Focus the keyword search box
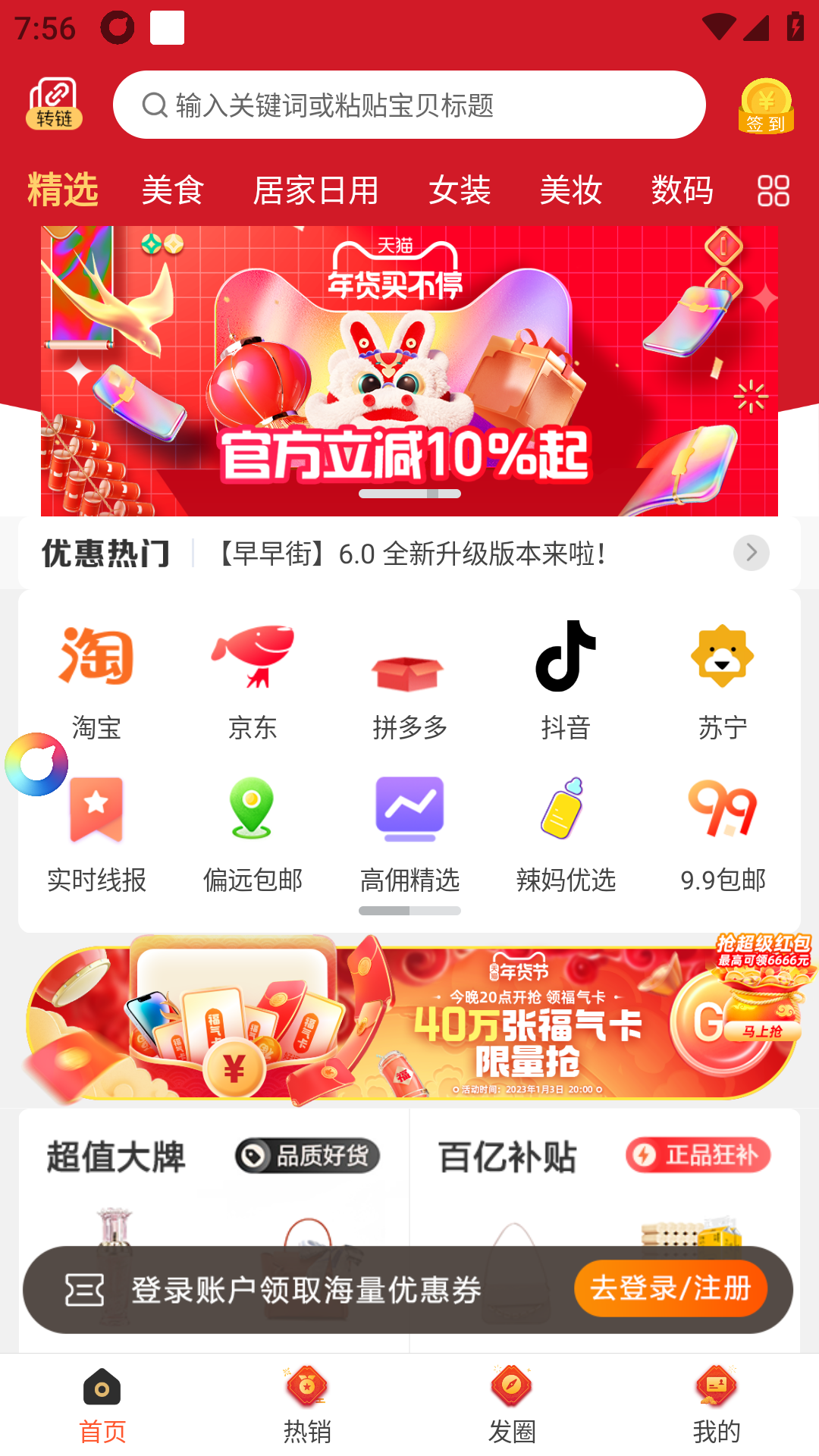This screenshot has height=1456, width=819. [409, 105]
